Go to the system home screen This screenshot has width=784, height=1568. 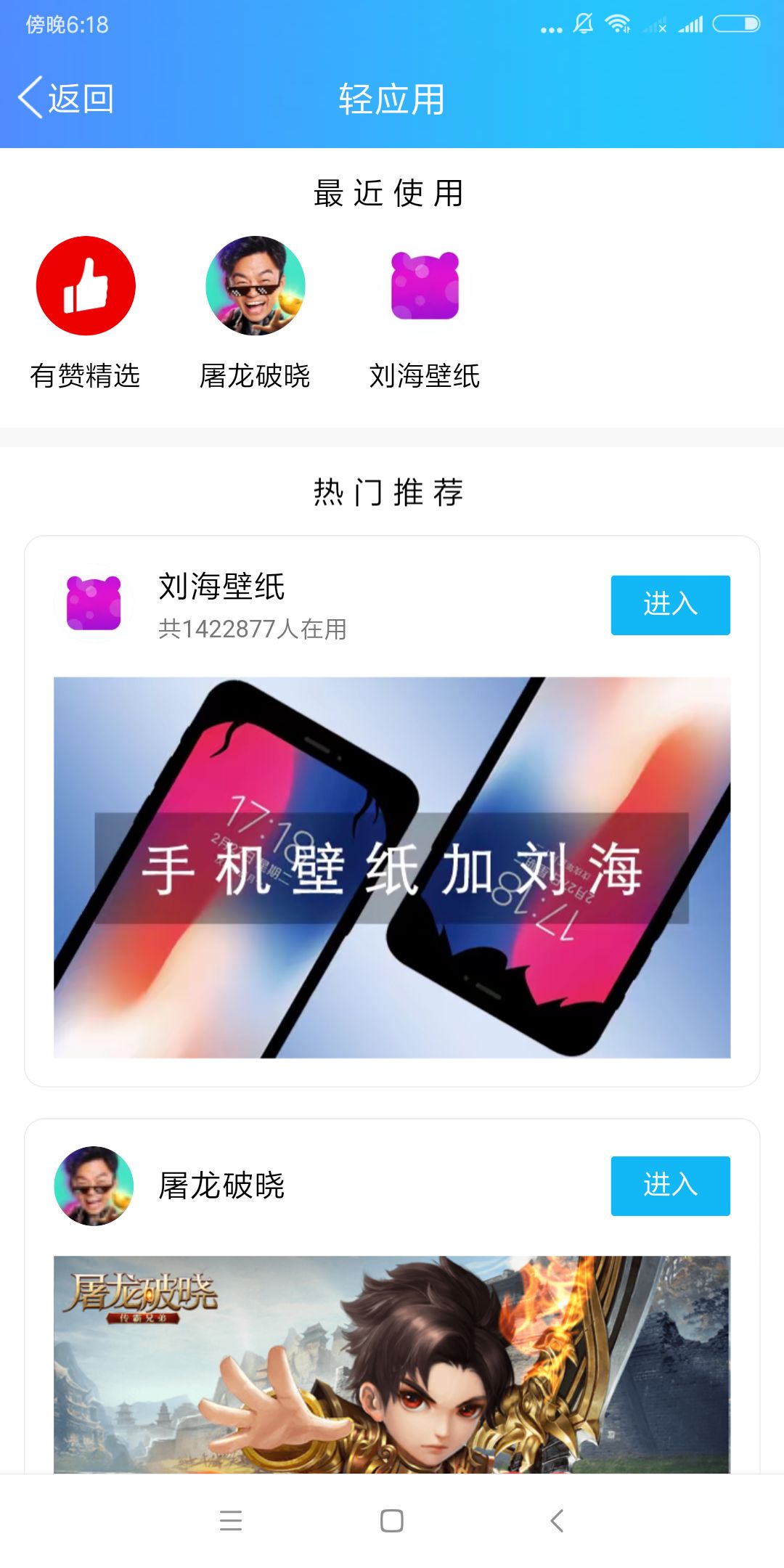pyautogui.click(x=392, y=1521)
